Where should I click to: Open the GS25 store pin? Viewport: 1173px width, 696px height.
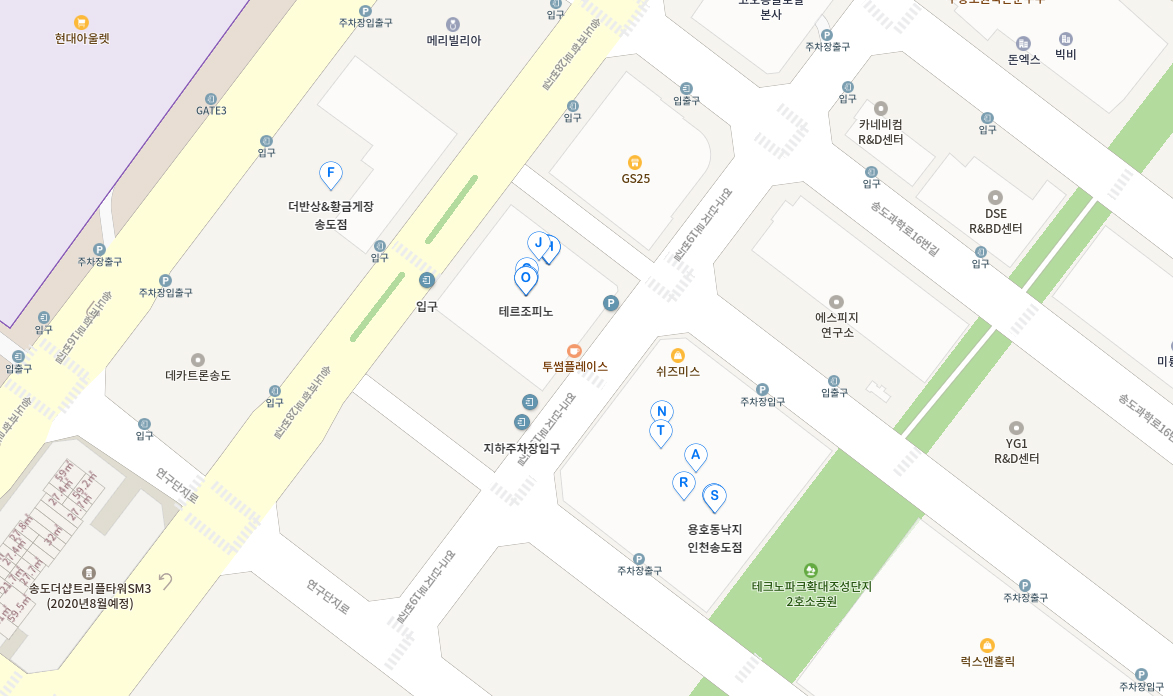(x=634, y=162)
